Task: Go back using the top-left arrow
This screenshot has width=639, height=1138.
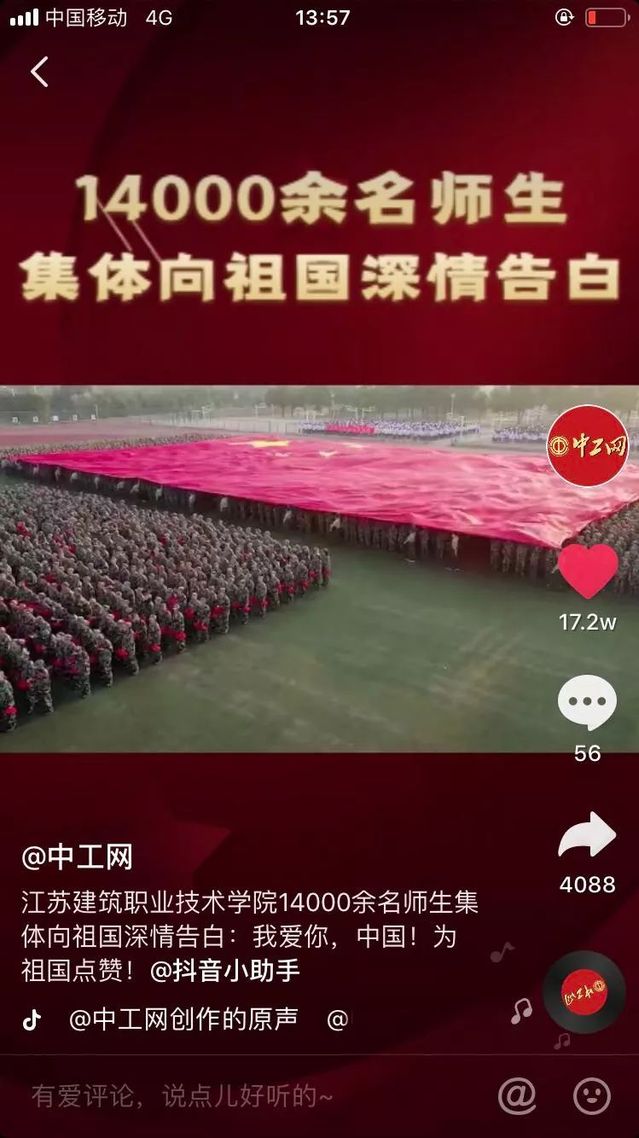Action: tap(40, 72)
